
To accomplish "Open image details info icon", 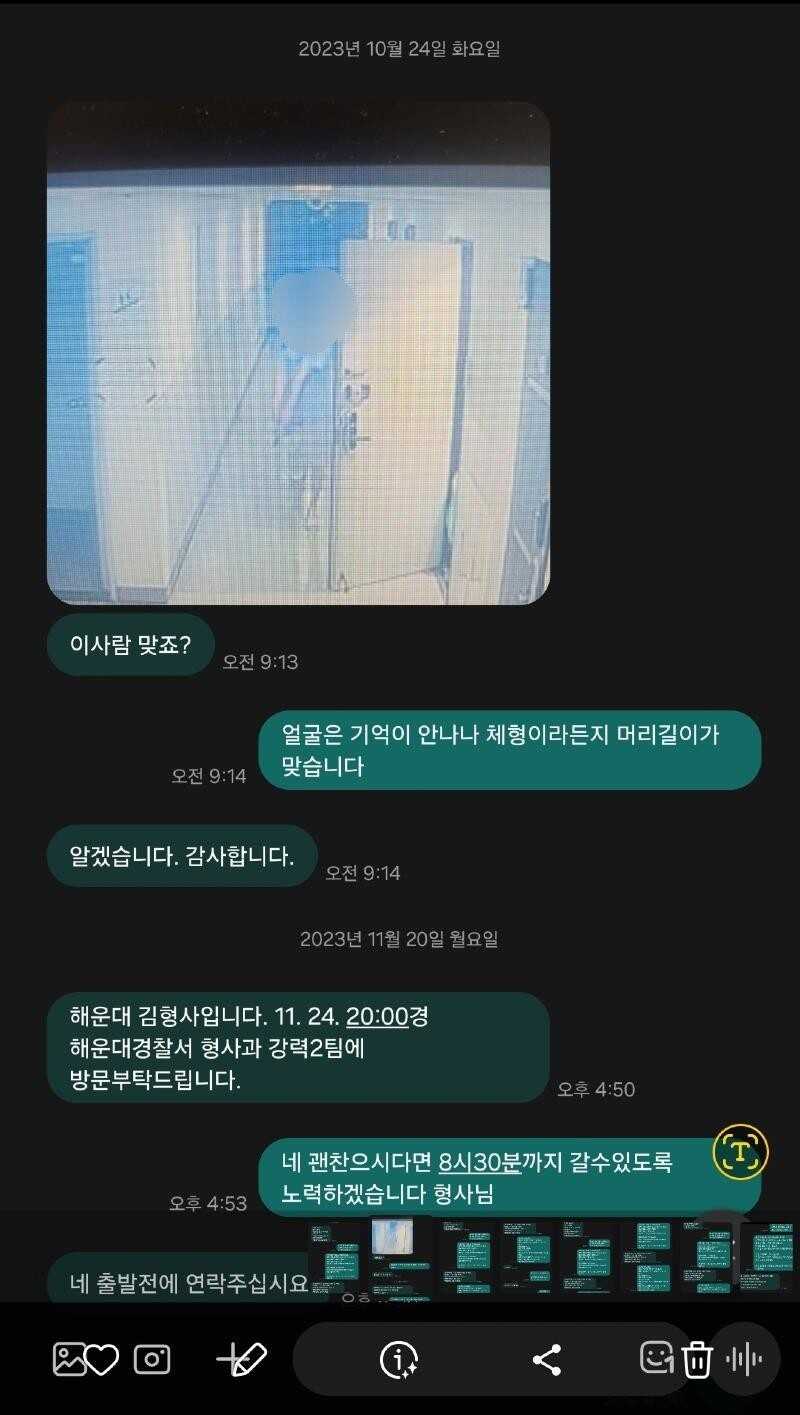I will point(399,1359).
